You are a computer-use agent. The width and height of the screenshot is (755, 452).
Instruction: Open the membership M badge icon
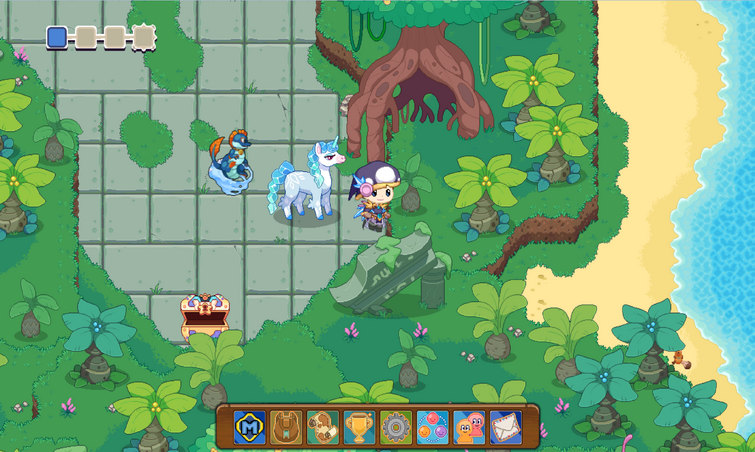coord(250,427)
